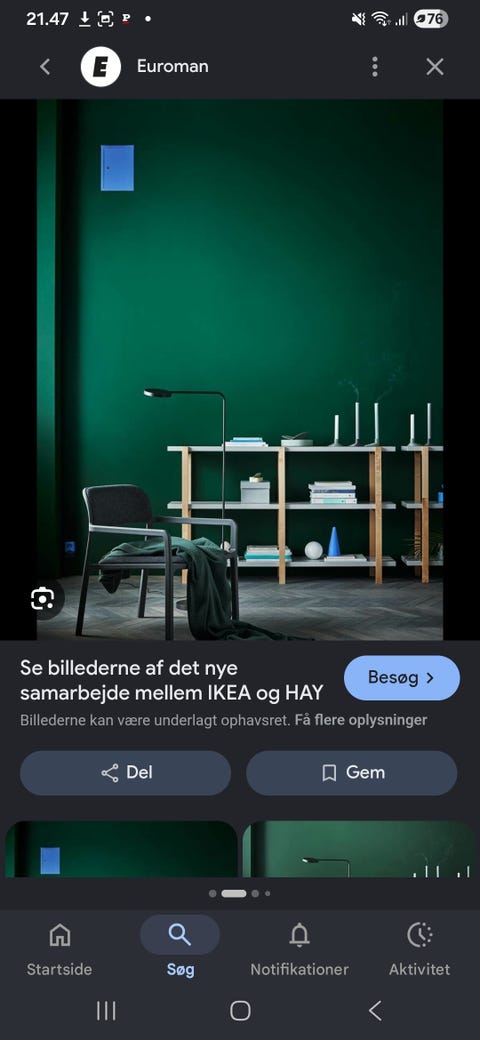
Task: Go to the system home screen
Action: click(x=240, y=1011)
